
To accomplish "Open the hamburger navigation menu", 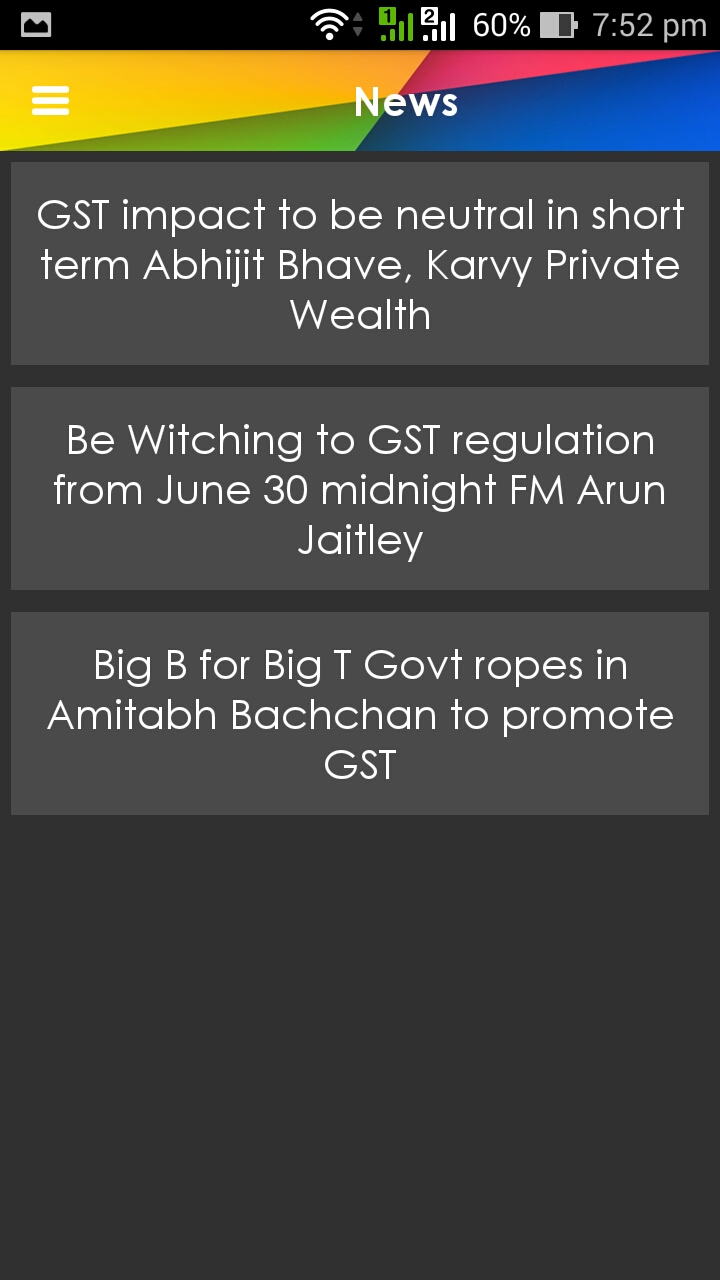I will pos(50,100).
